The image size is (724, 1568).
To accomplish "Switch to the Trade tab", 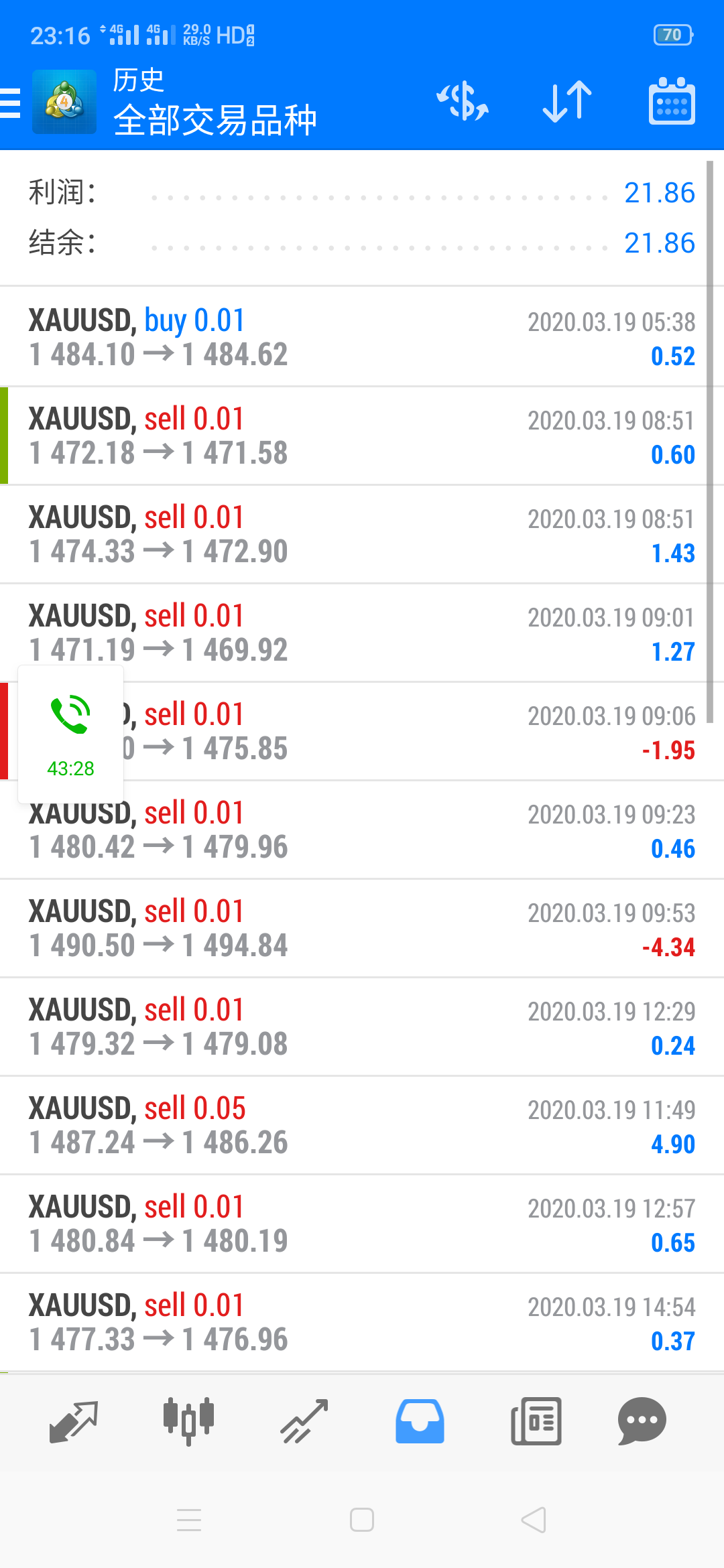I will pyautogui.click(x=304, y=1421).
